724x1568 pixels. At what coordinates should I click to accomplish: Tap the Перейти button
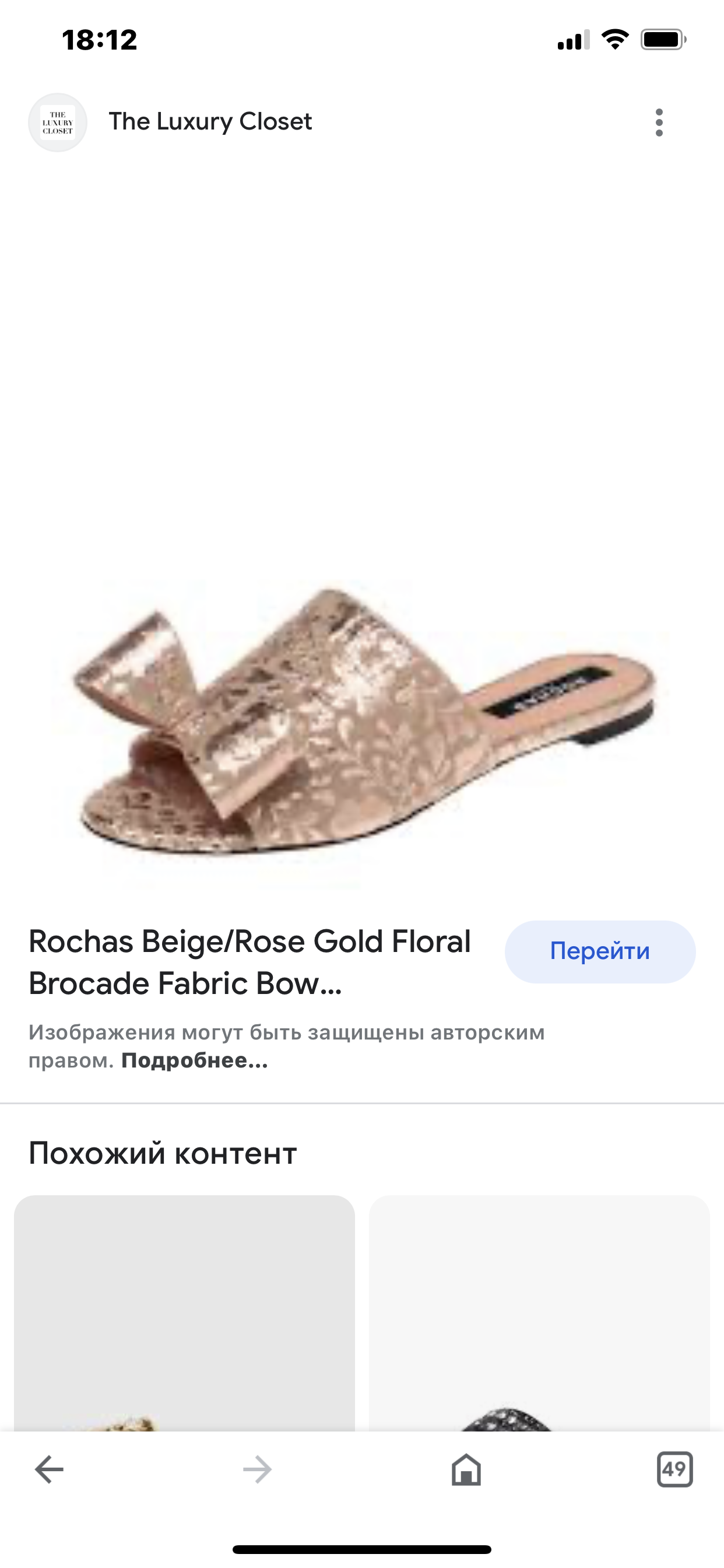(x=600, y=951)
